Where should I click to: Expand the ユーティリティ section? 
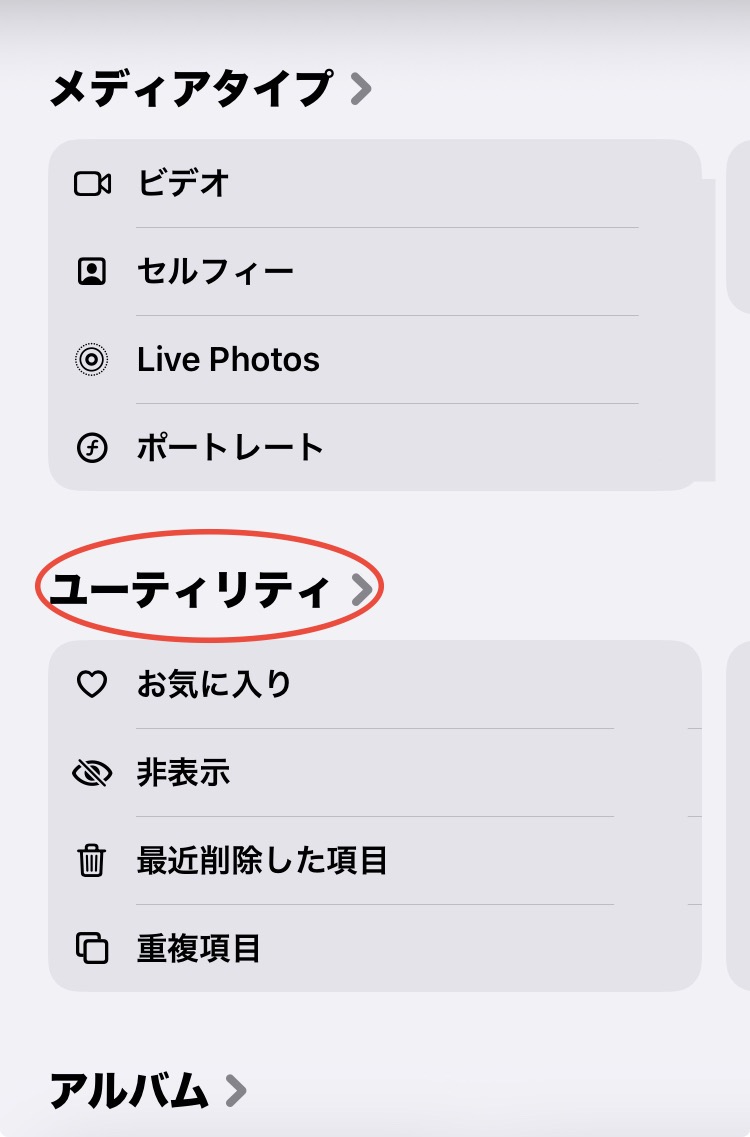(x=210, y=591)
